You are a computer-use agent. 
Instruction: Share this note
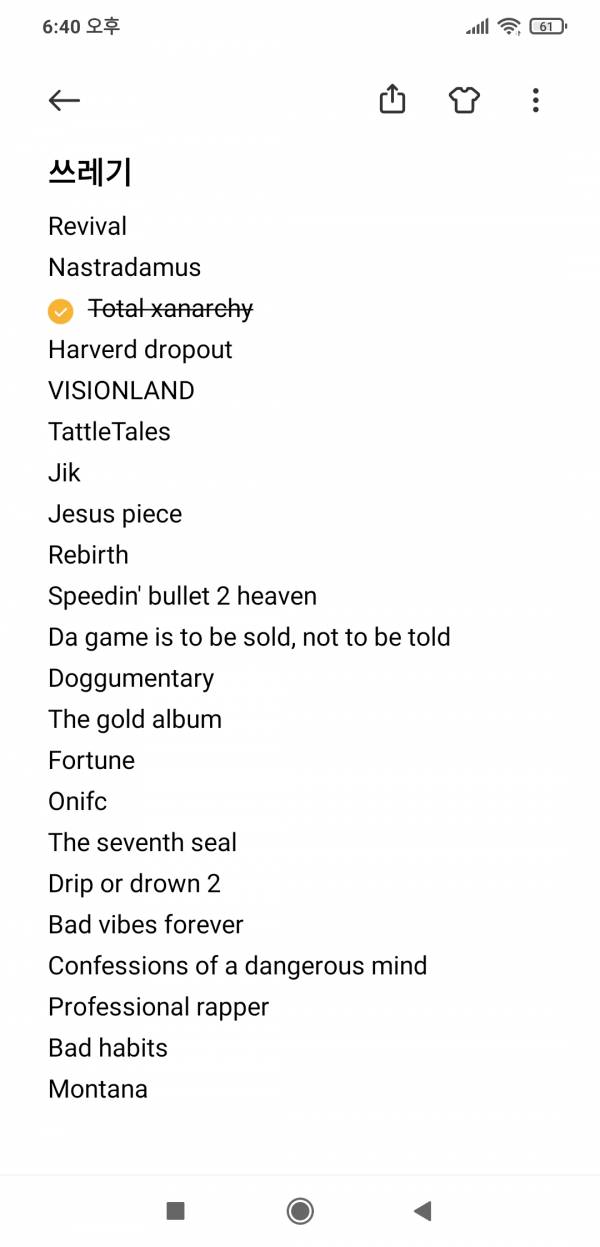[392, 99]
